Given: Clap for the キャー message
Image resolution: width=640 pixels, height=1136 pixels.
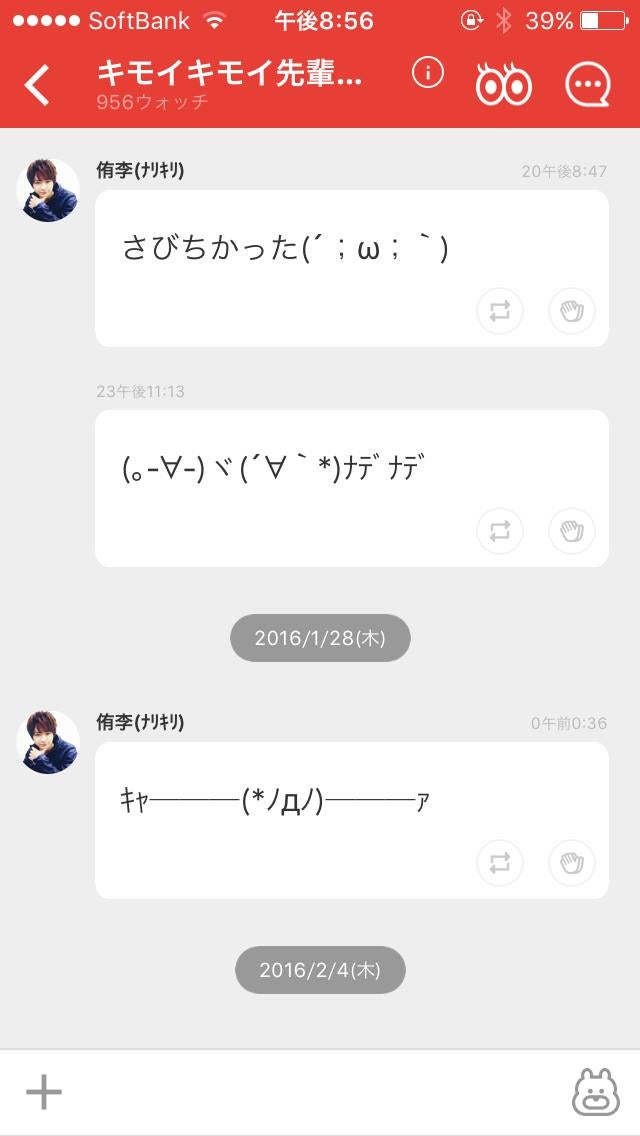Looking at the screenshot, I should [x=572, y=863].
